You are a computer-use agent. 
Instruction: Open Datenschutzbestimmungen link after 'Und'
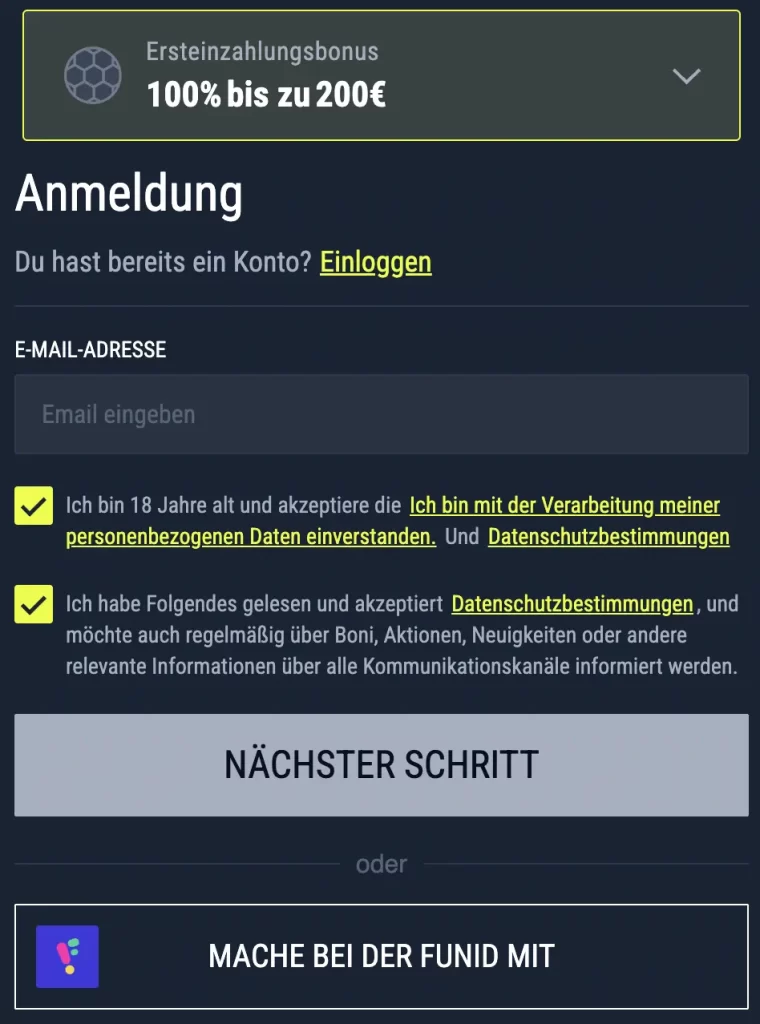coord(608,537)
